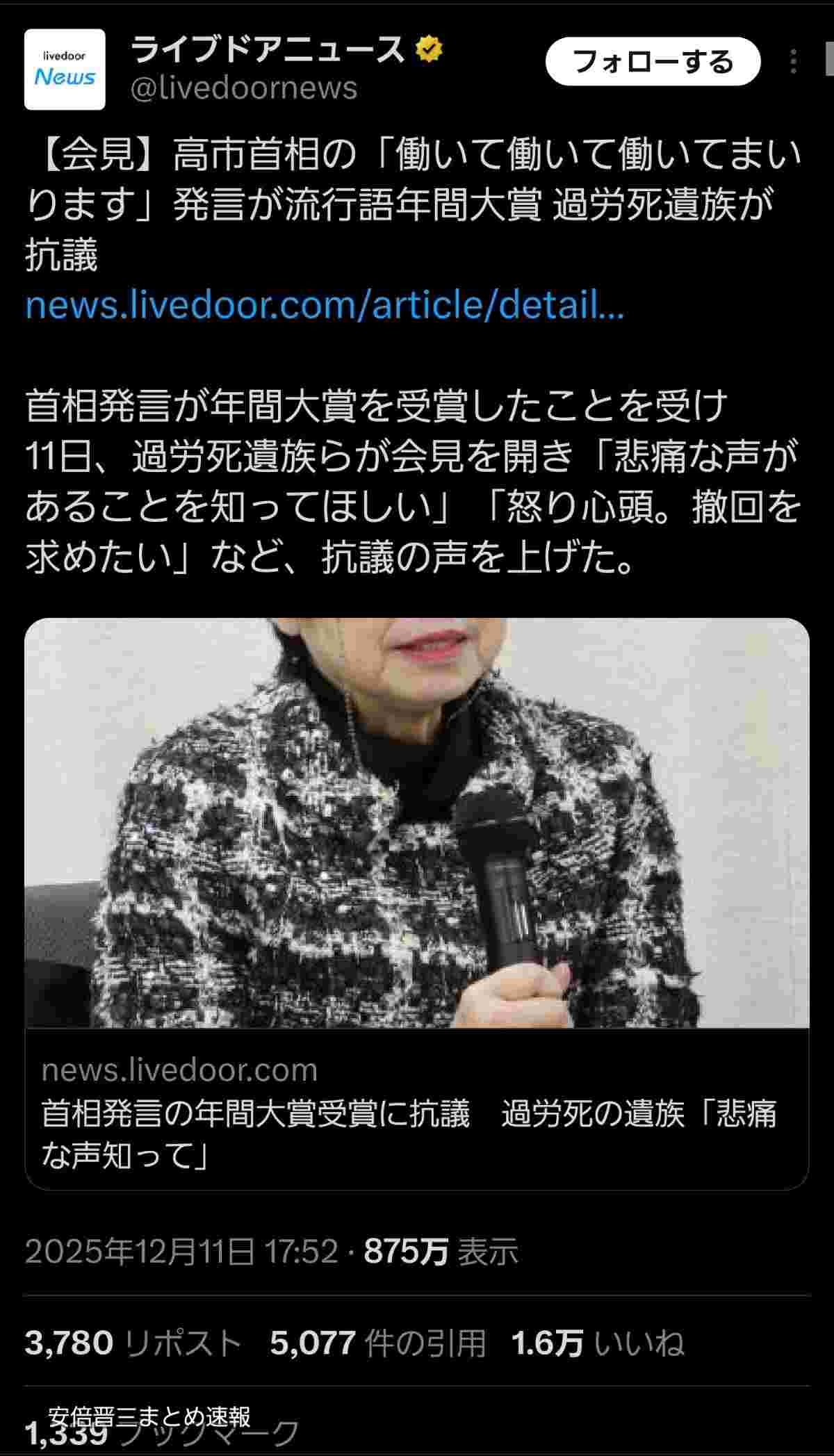Open the livedoor News profile avatar

65,69
